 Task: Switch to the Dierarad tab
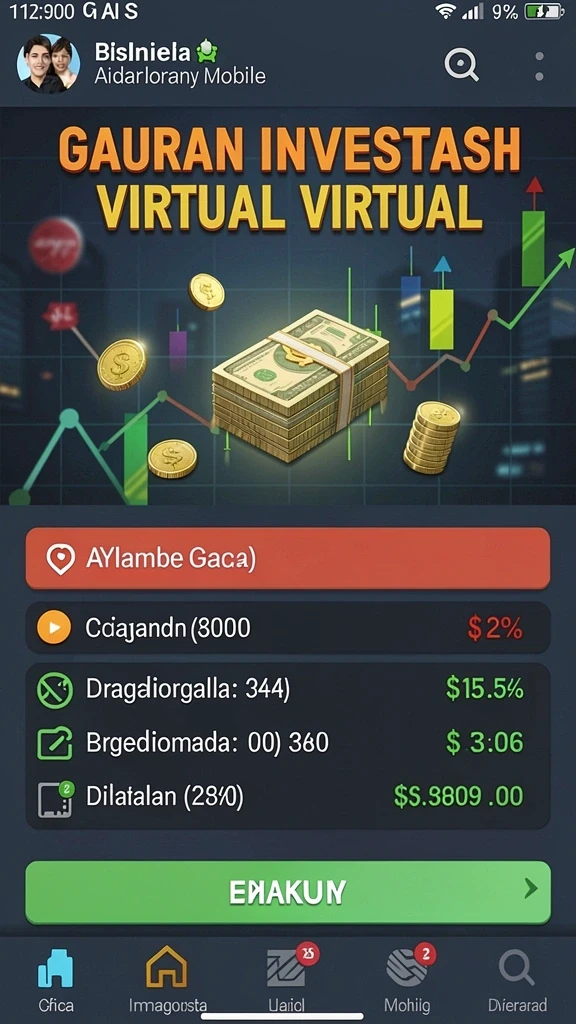pyautogui.click(x=518, y=980)
